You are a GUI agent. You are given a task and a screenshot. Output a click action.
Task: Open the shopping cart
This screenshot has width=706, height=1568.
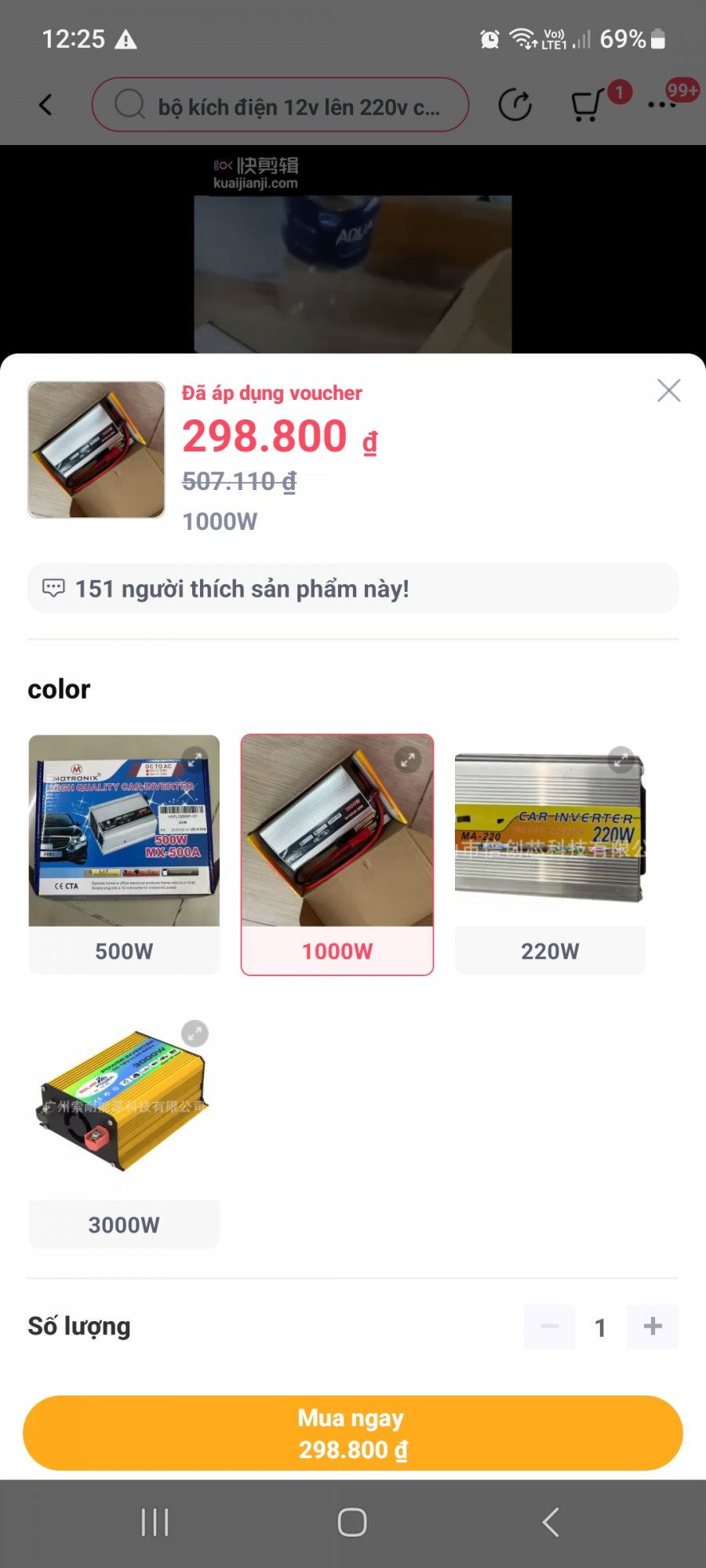[x=587, y=105]
